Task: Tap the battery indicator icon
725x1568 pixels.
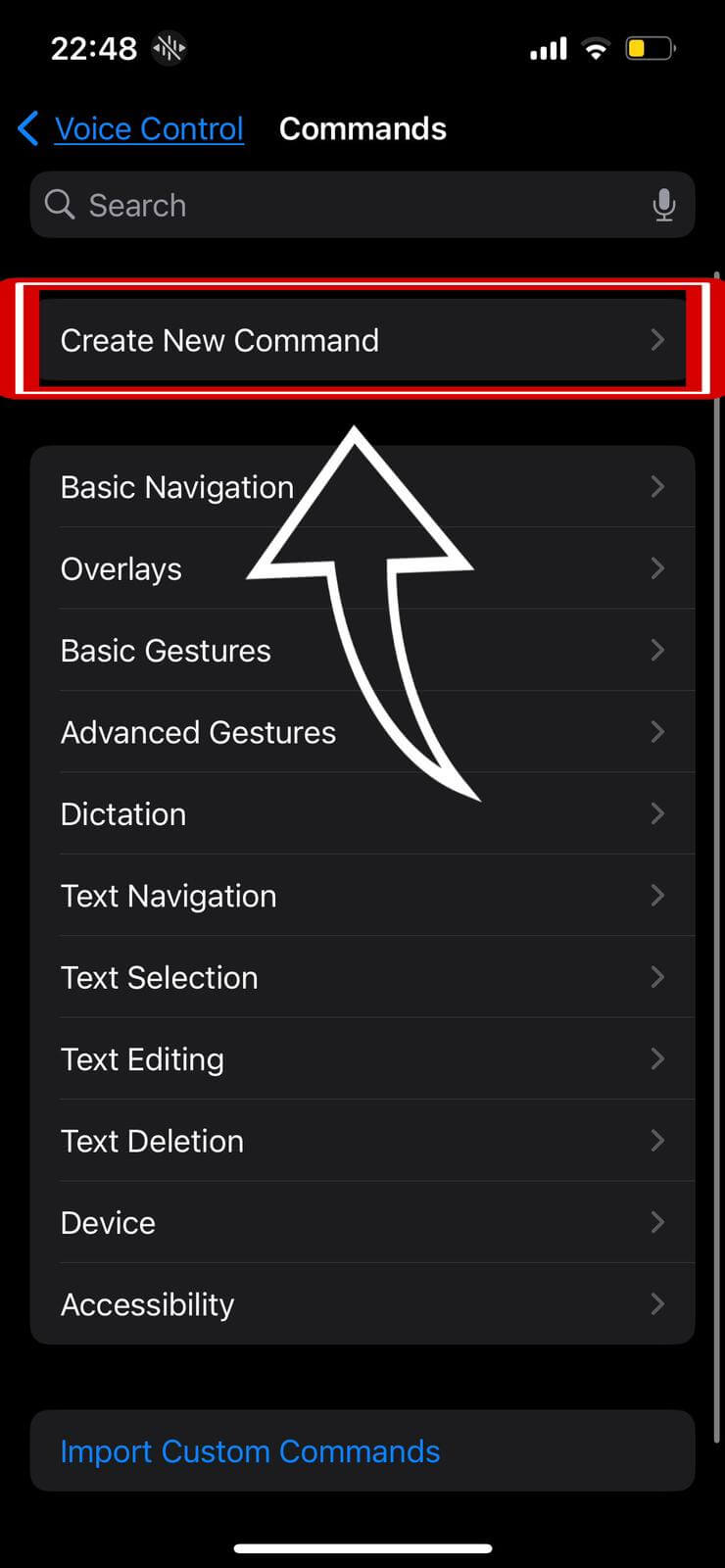Action: tap(650, 48)
